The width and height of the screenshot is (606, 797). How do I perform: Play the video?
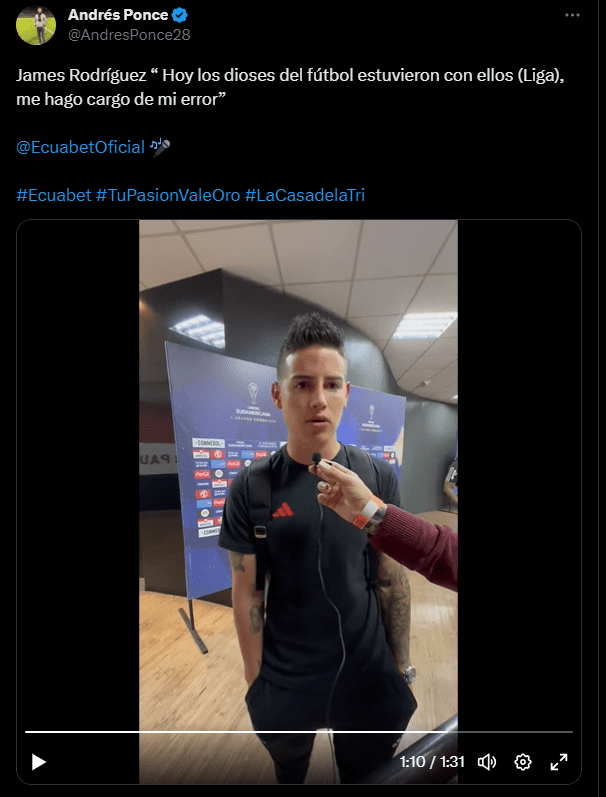point(39,762)
